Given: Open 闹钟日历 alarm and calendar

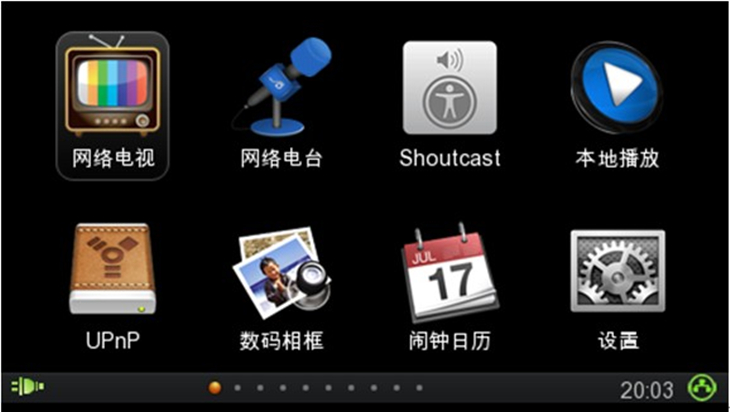Looking at the screenshot, I should [x=449, y=272].
